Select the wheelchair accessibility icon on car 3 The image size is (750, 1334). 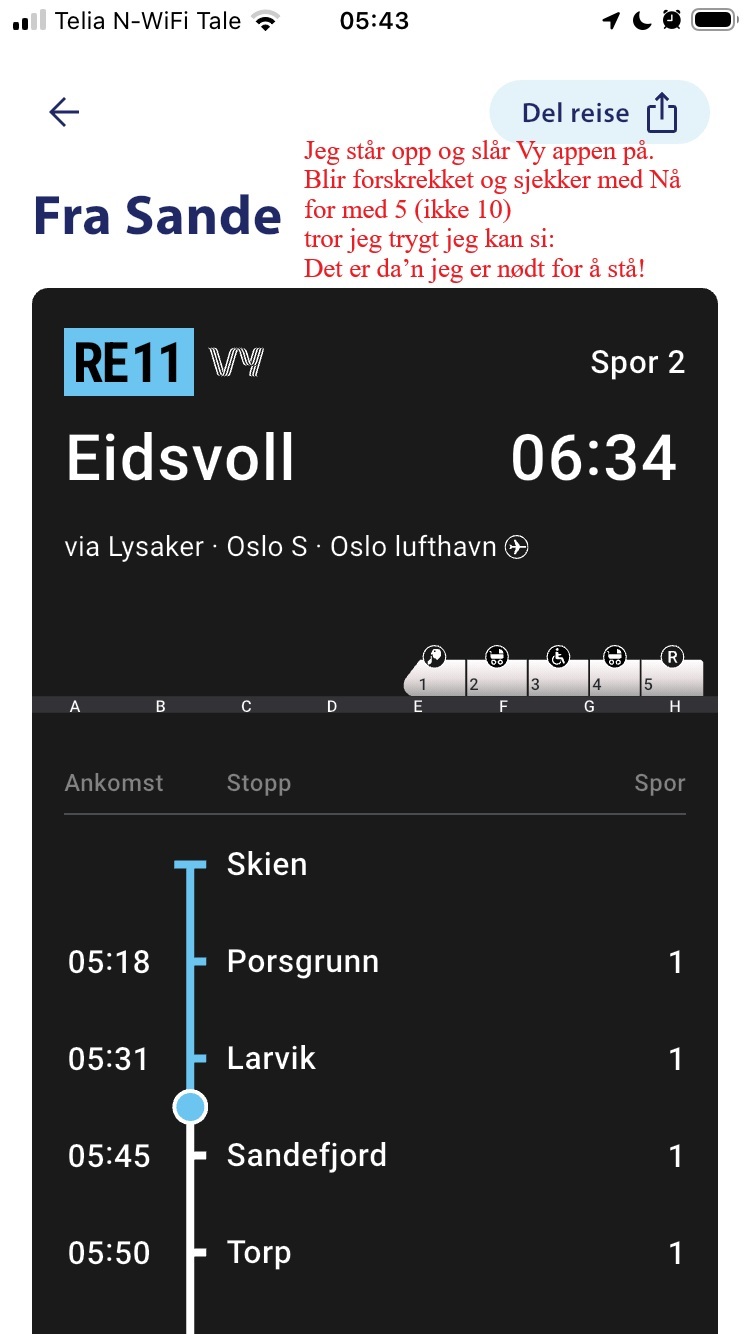(x=556, y=658)
